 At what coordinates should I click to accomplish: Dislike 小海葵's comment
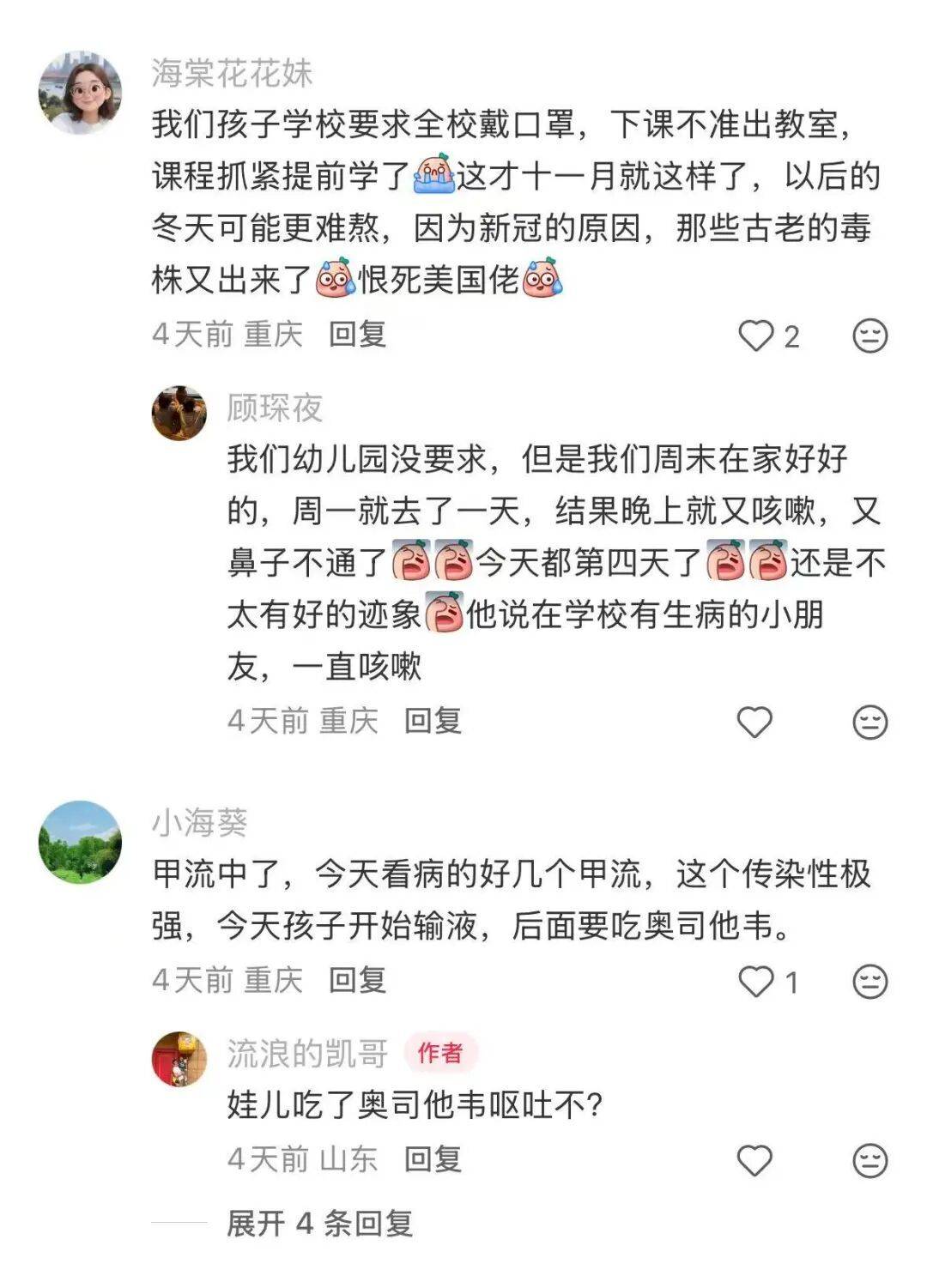869,981
